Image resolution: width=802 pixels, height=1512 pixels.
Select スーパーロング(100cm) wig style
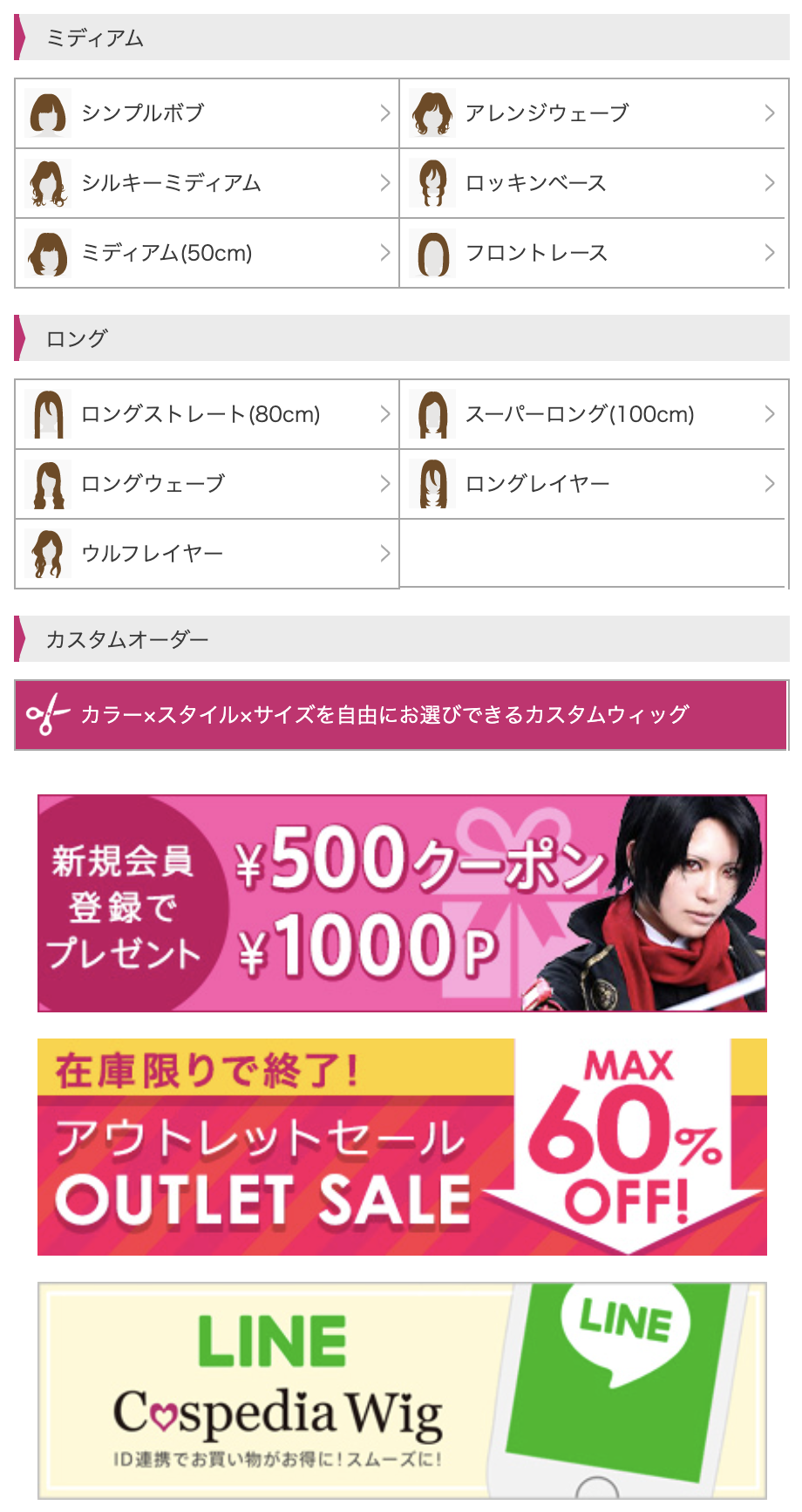[x=593, y=414]
